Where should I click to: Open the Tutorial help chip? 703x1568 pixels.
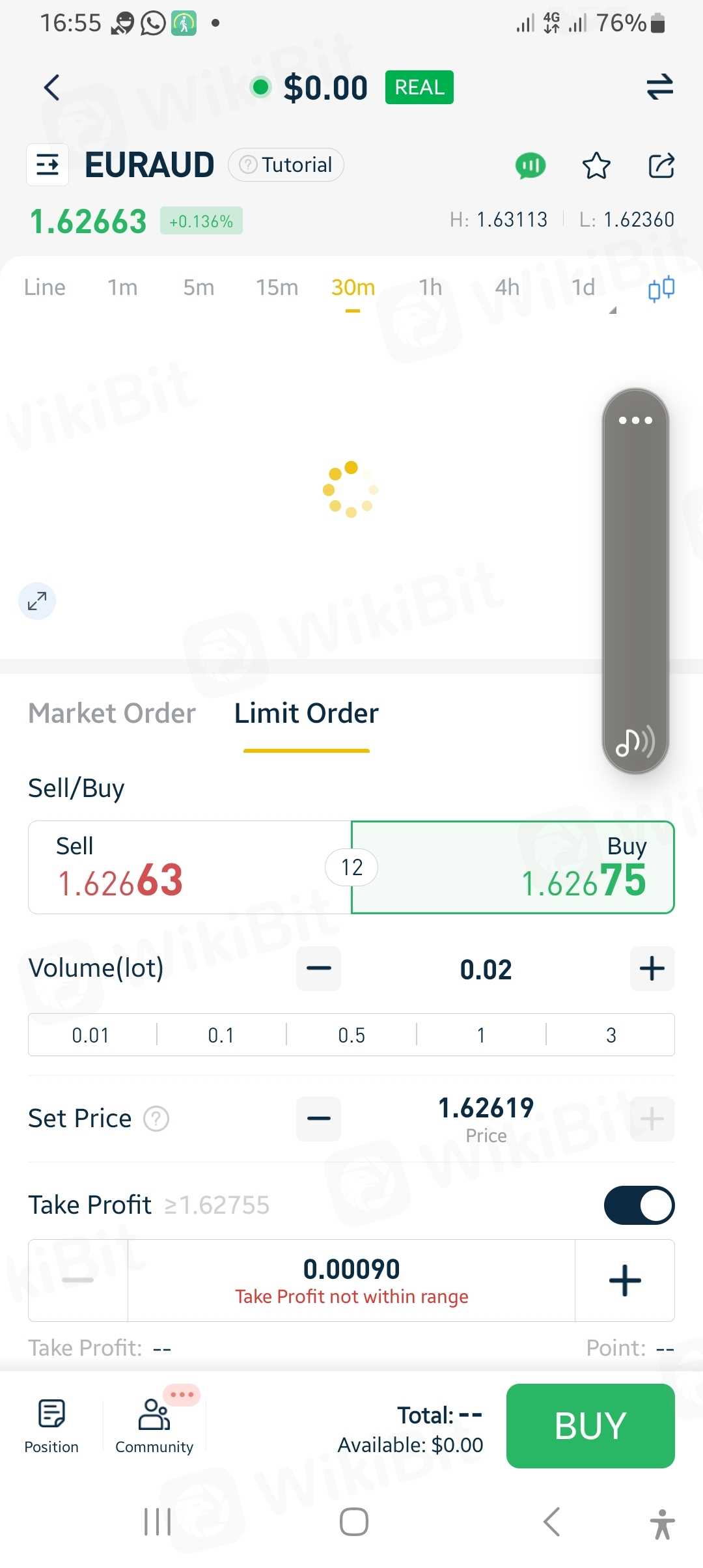(x=286, y=165)
